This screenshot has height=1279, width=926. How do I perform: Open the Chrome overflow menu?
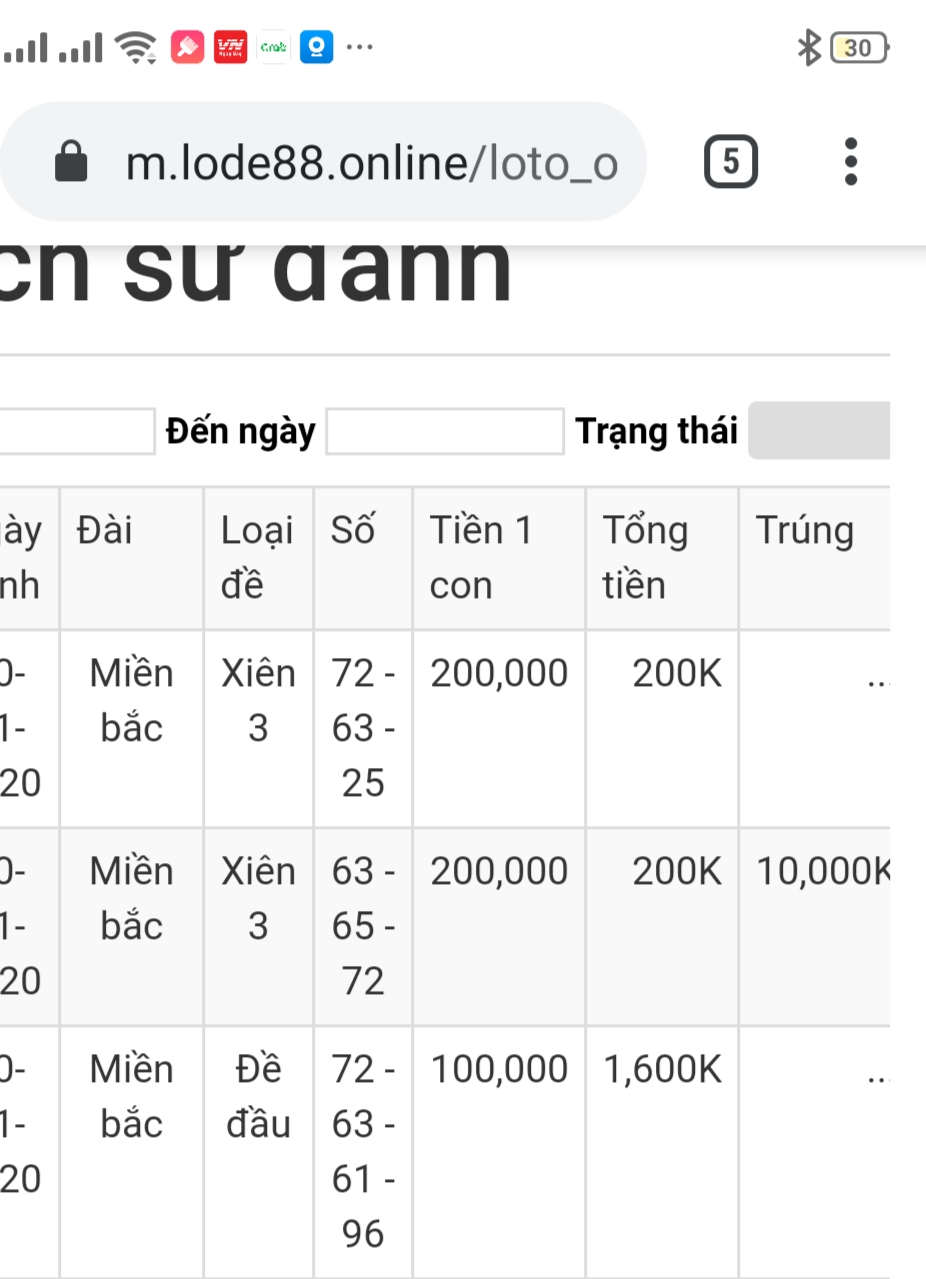tap(851, 161)
